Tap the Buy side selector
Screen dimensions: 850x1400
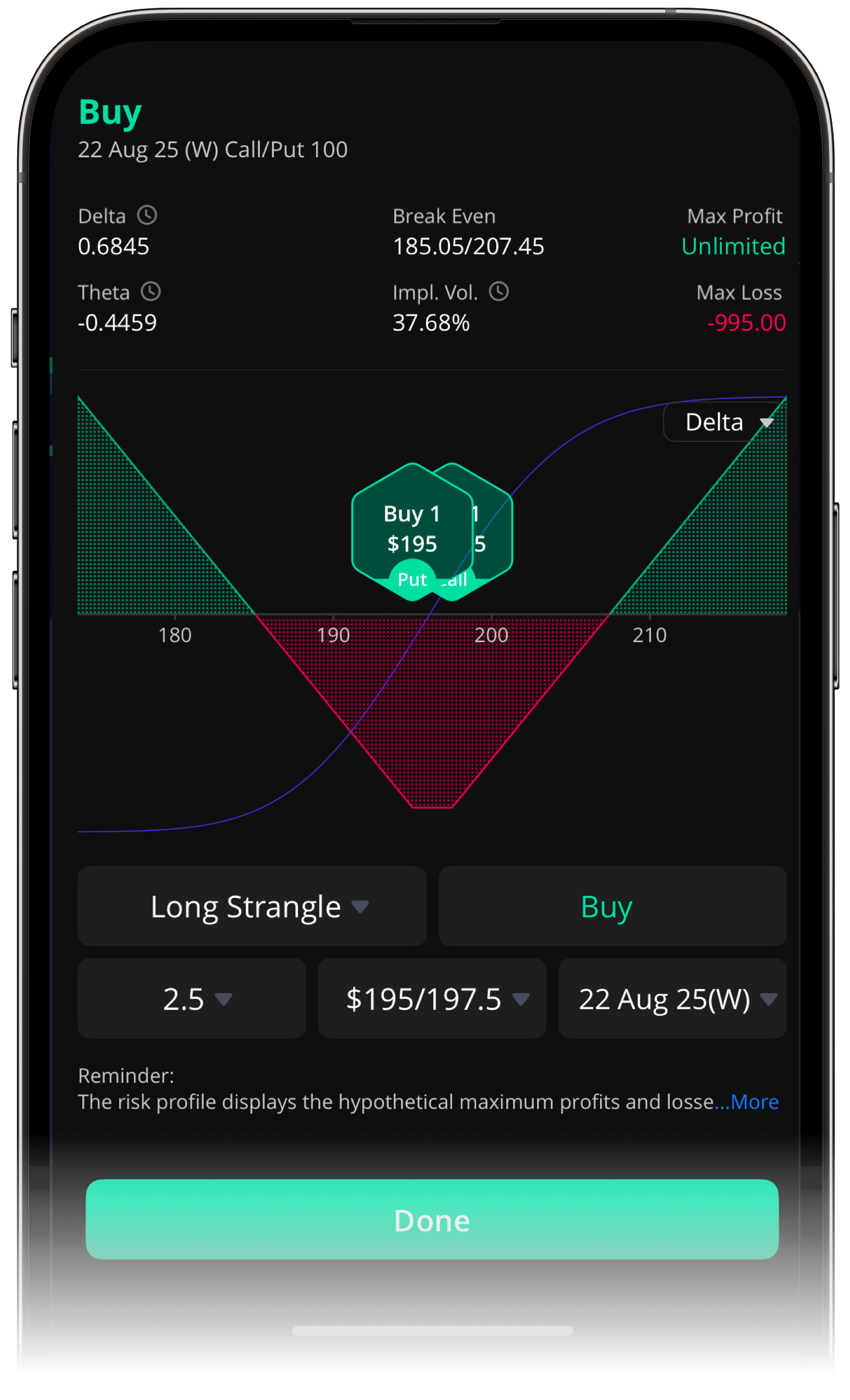[612, 906]
